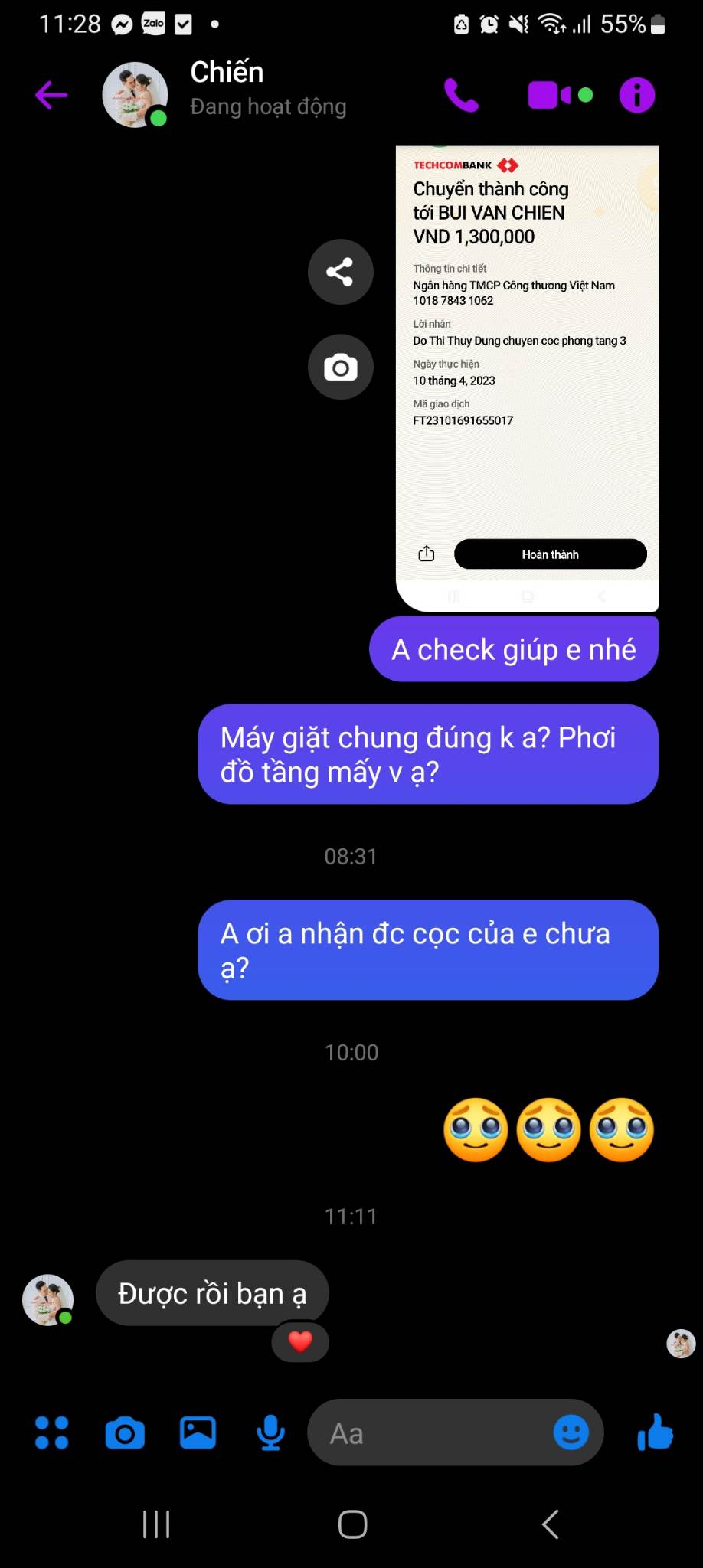The width and height of the screenshot is (703, 1568).
Task: View the Techcombank transfer receipt image
Action: click(x=527, y=378)
